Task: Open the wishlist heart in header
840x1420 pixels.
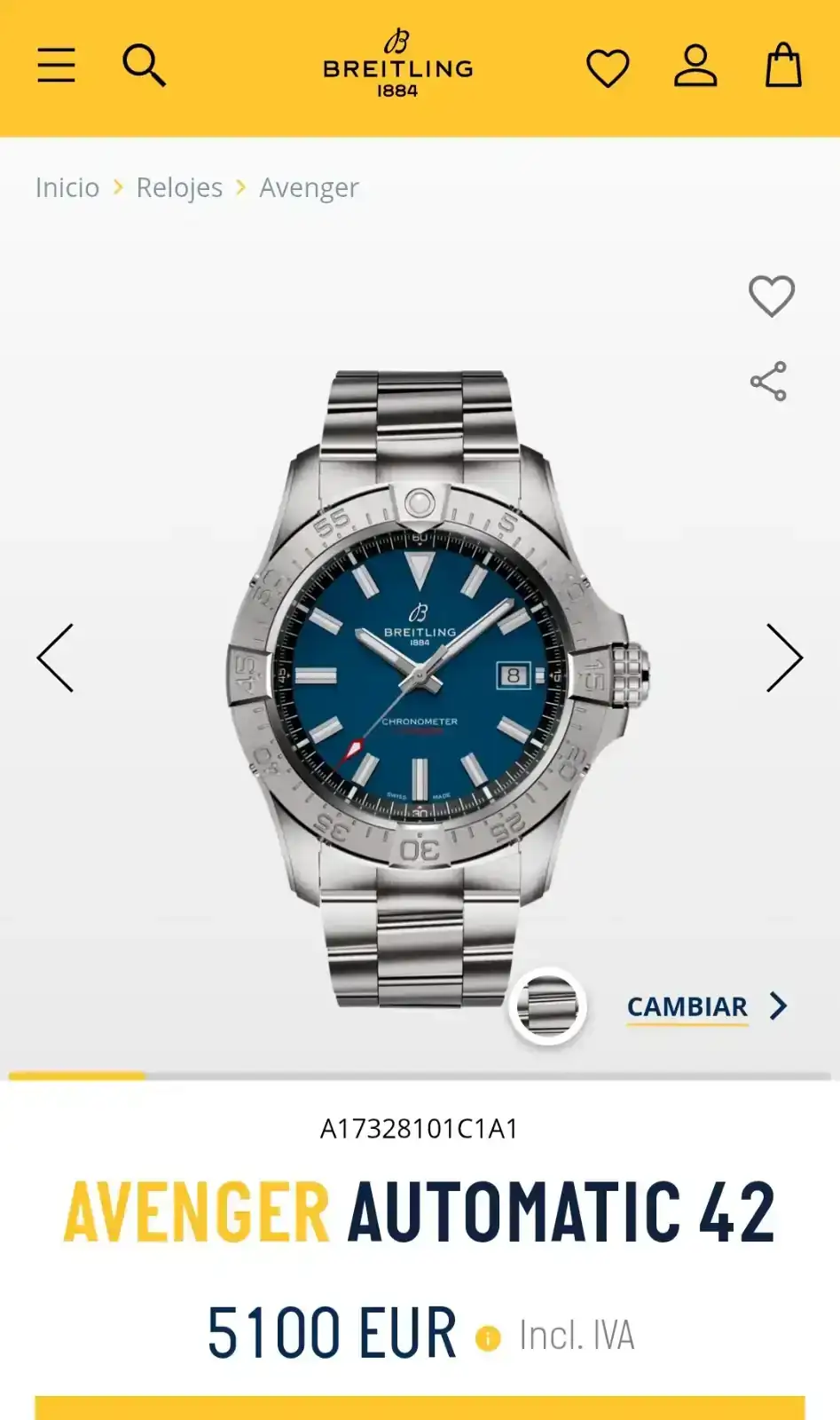Action: click(x=608, y=67)
